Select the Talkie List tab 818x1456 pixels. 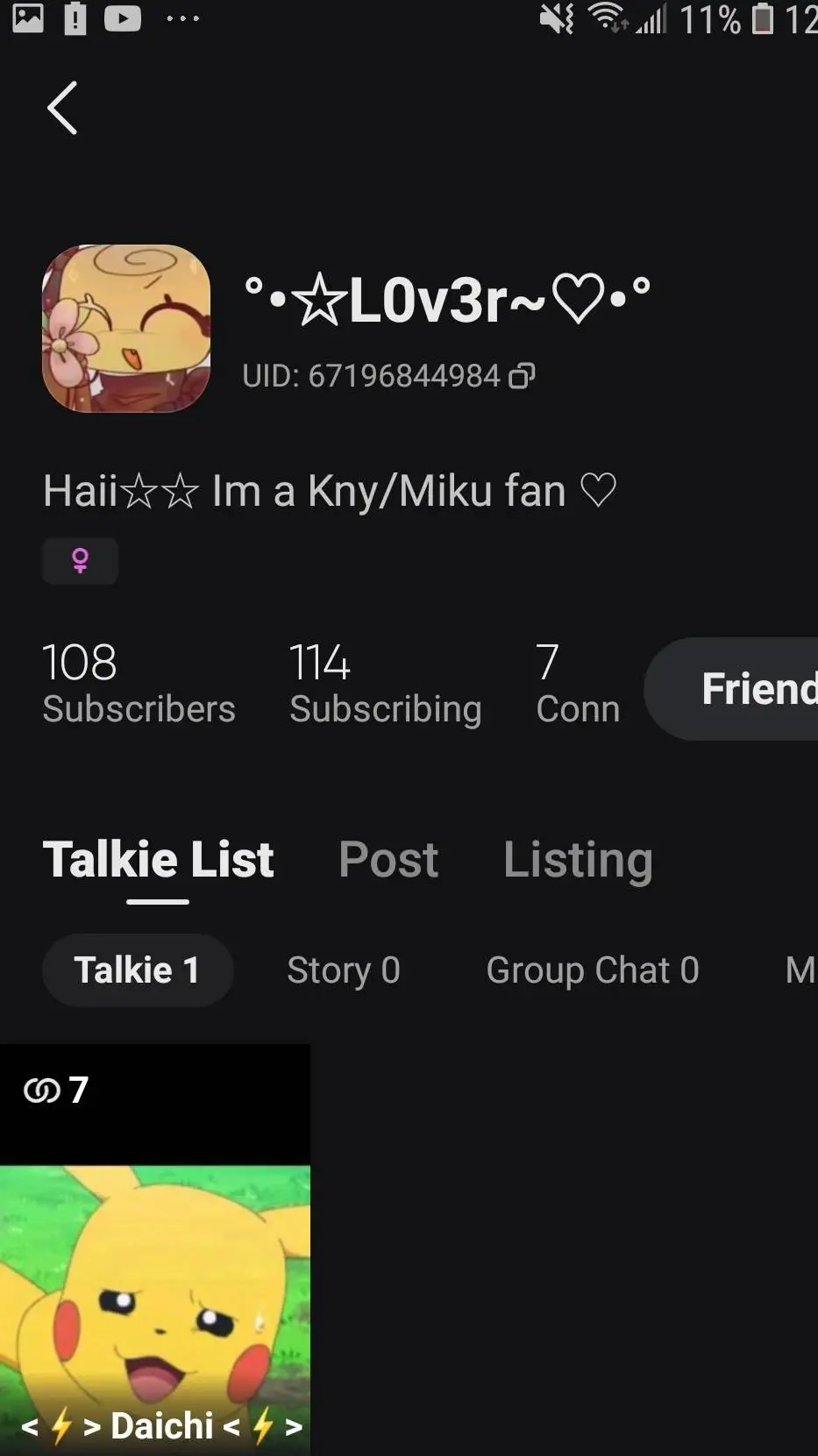click(x=158, y=859)
